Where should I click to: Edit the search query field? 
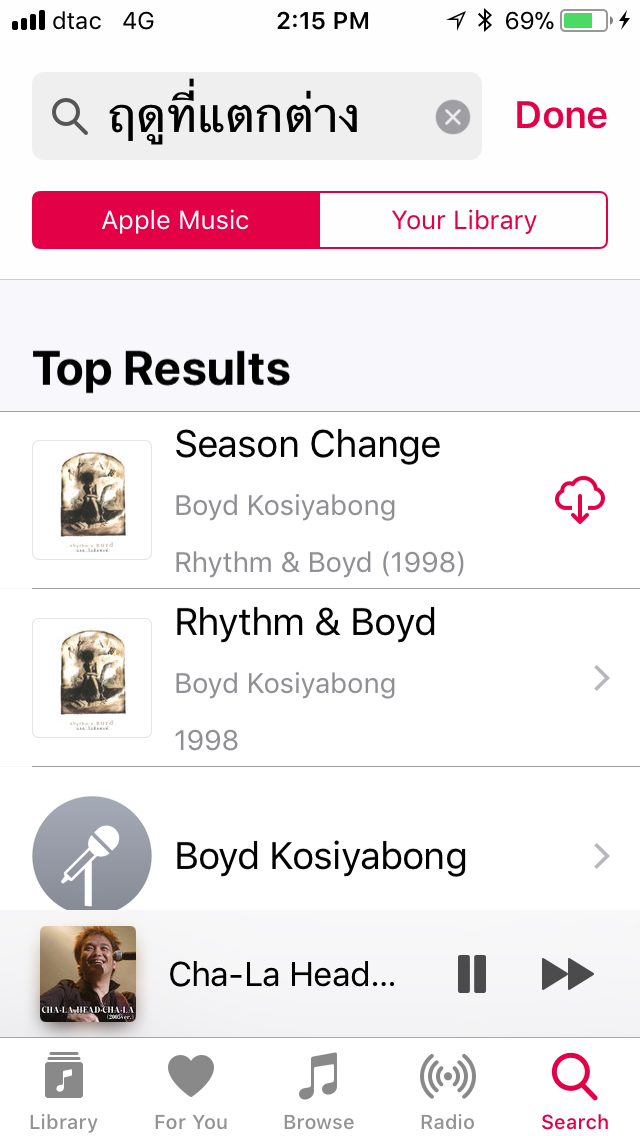pos(257,116)
